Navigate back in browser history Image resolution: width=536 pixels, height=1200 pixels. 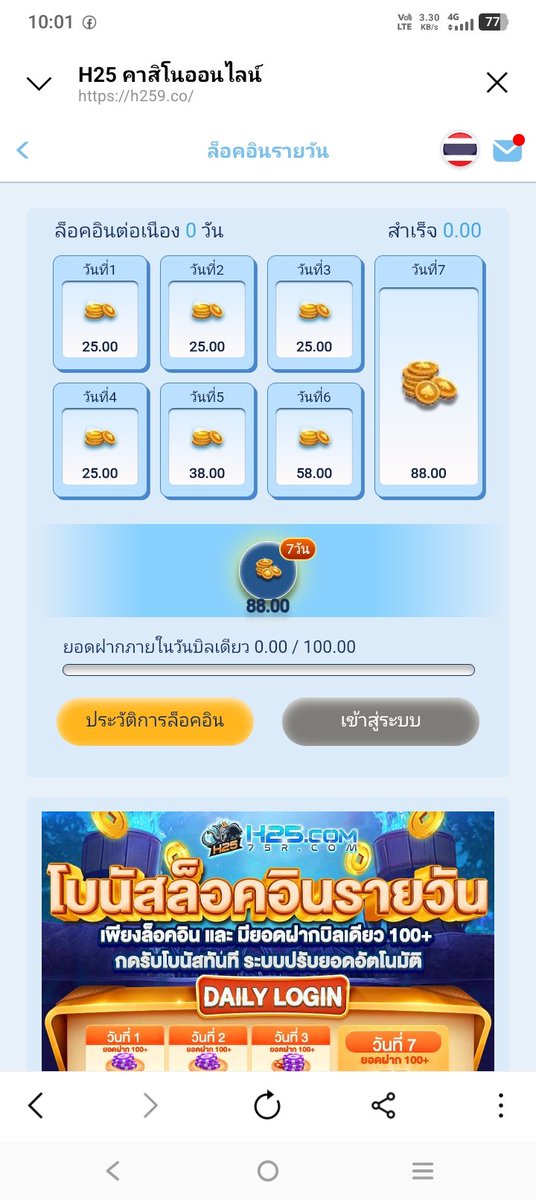click(36, 1105)
